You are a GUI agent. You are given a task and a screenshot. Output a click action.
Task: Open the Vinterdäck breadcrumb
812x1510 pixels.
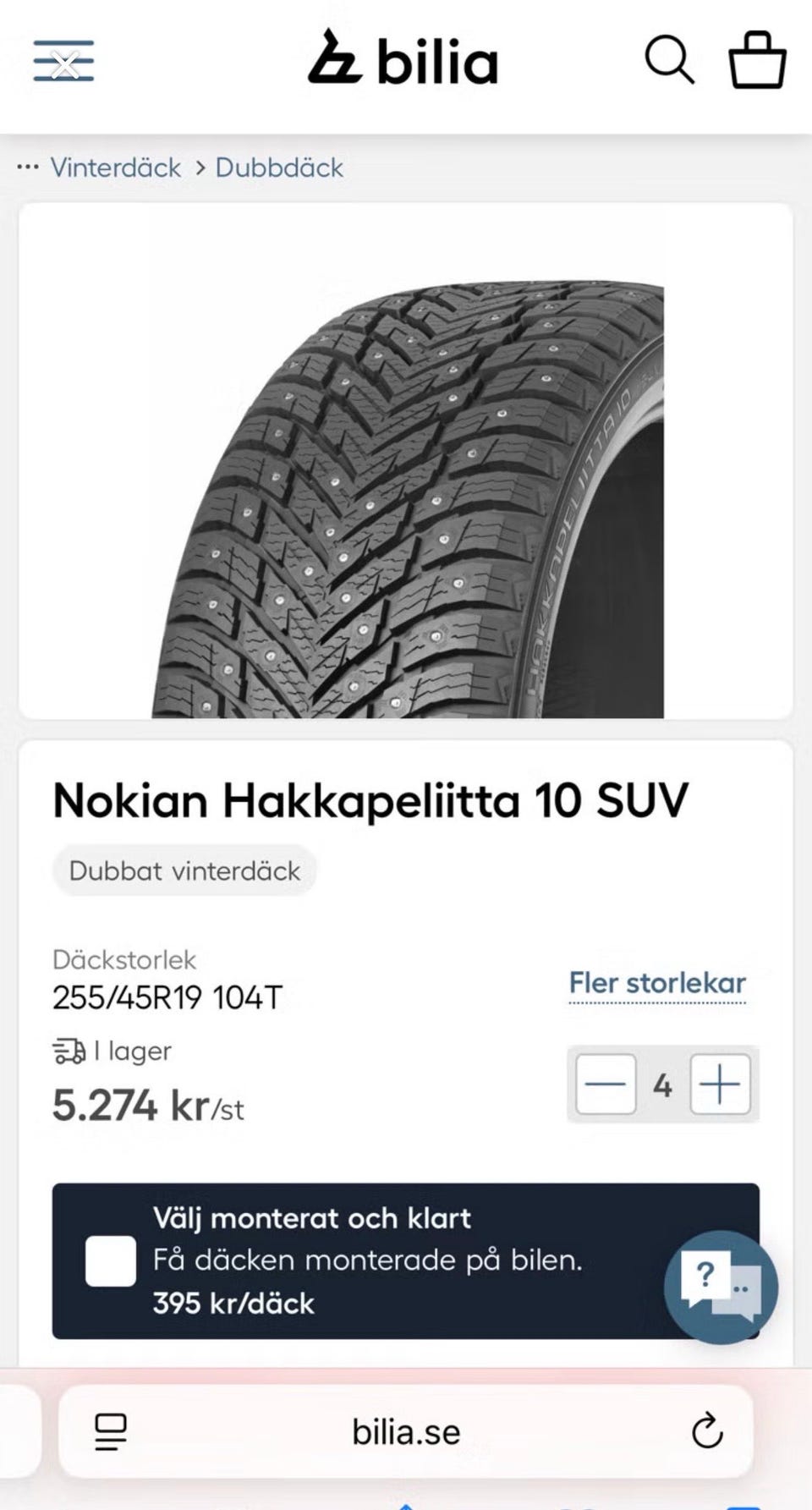point(116,167)
